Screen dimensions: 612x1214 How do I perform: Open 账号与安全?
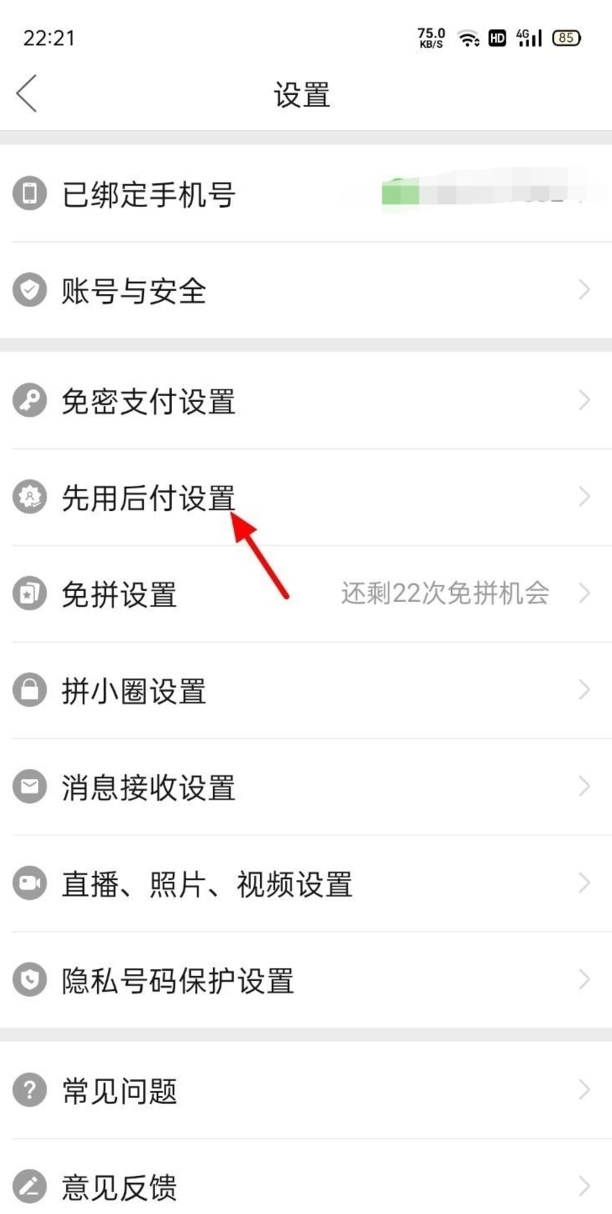306,290
